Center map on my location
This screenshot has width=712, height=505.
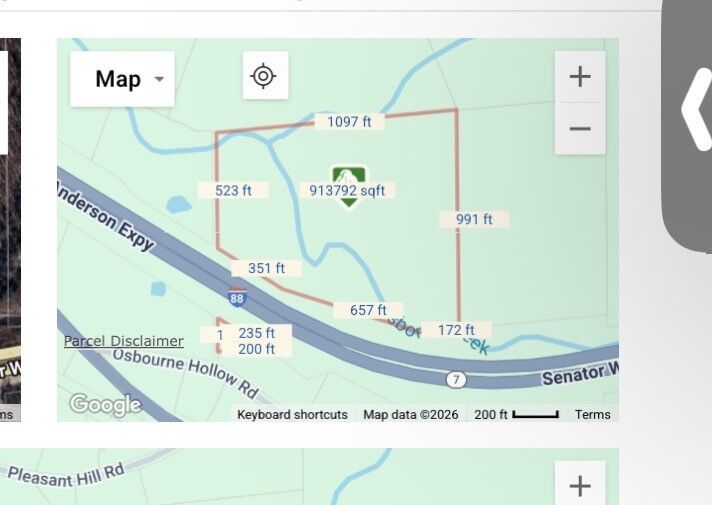265,76
